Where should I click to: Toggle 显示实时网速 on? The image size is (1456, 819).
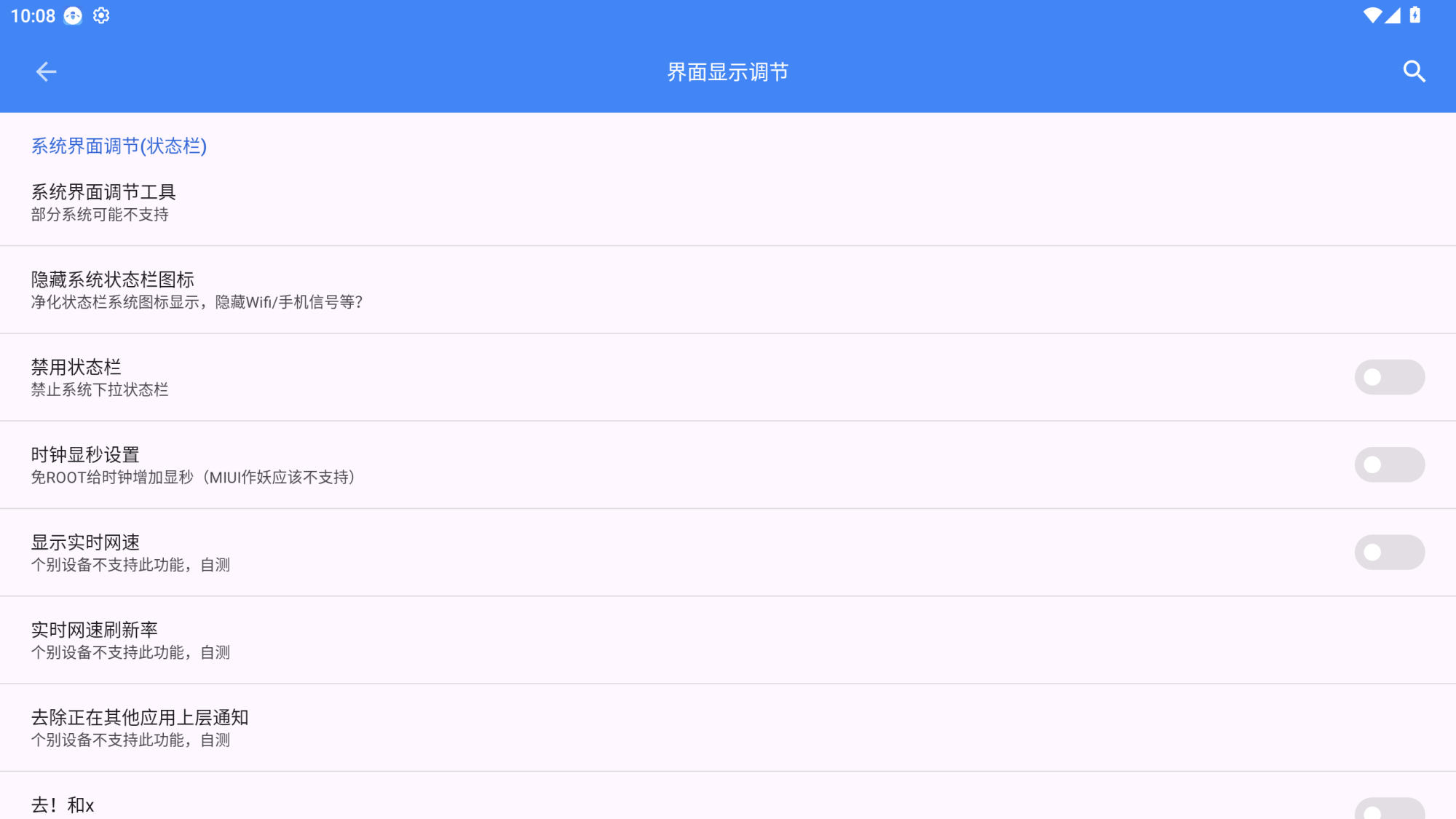tap(1389, 552)
